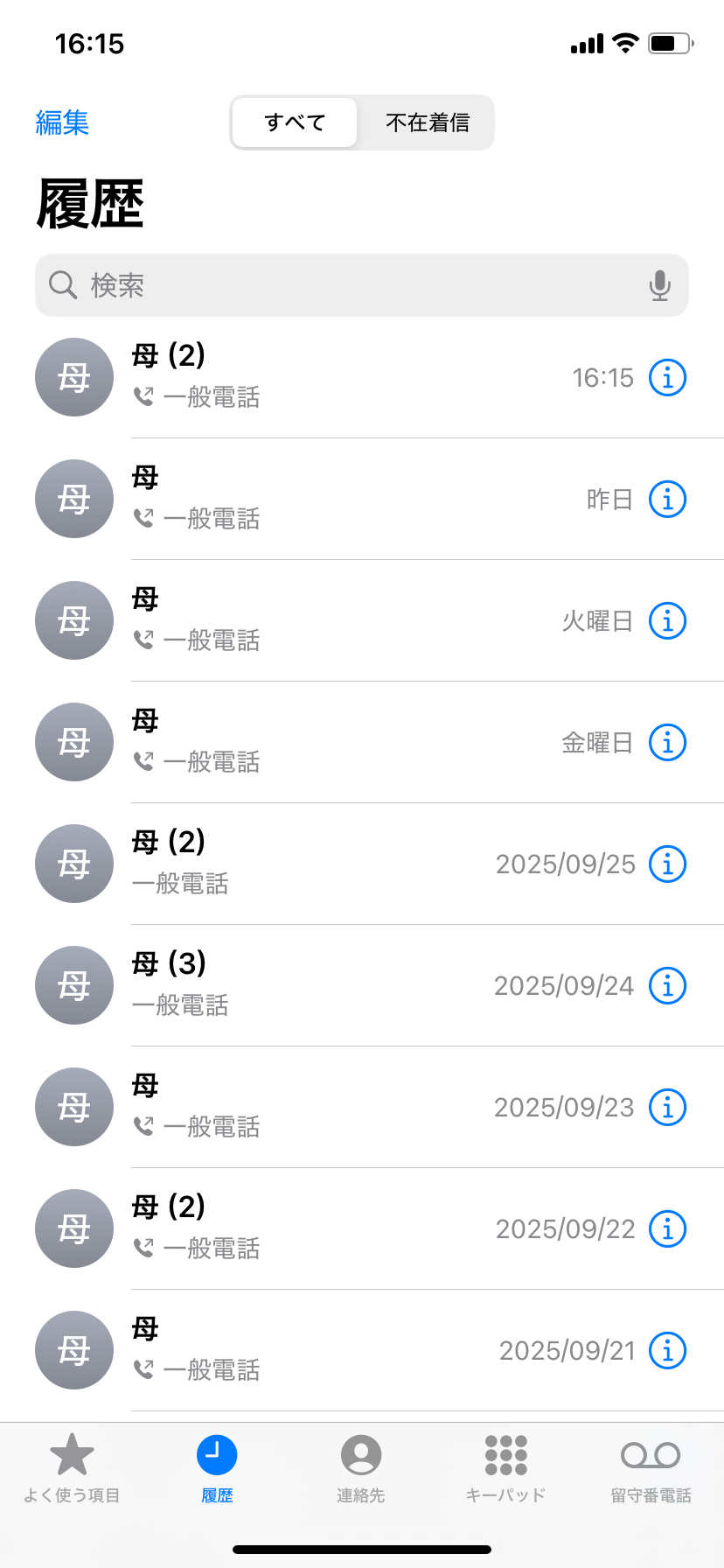View info for the 2025/09/23 call

pyautogui.click(x=667, y=1108)
